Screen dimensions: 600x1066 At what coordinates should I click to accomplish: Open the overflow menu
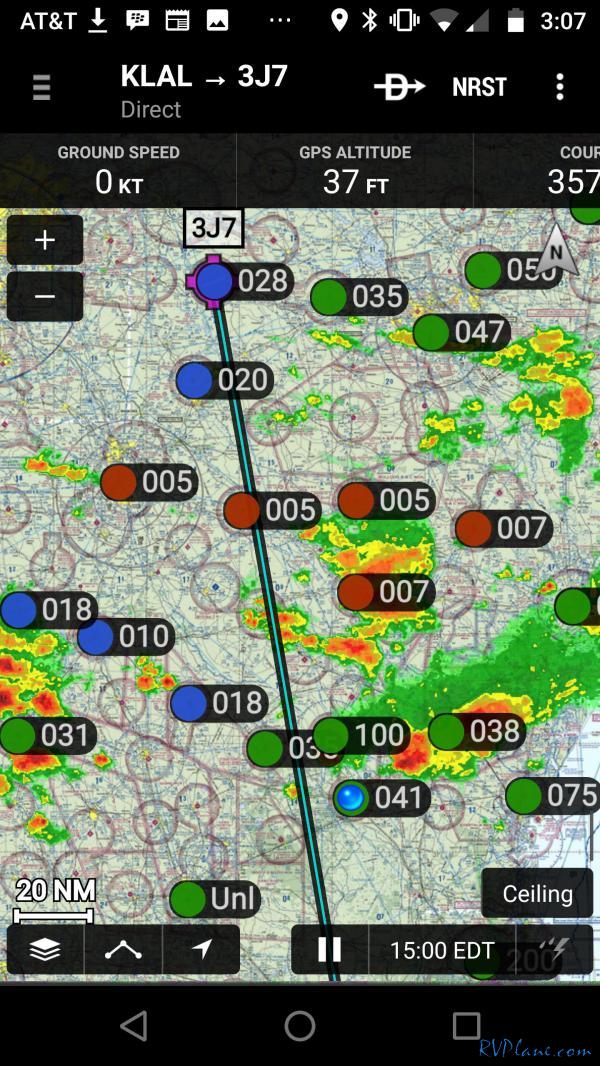pyautogui.click(x=560, y=87)
